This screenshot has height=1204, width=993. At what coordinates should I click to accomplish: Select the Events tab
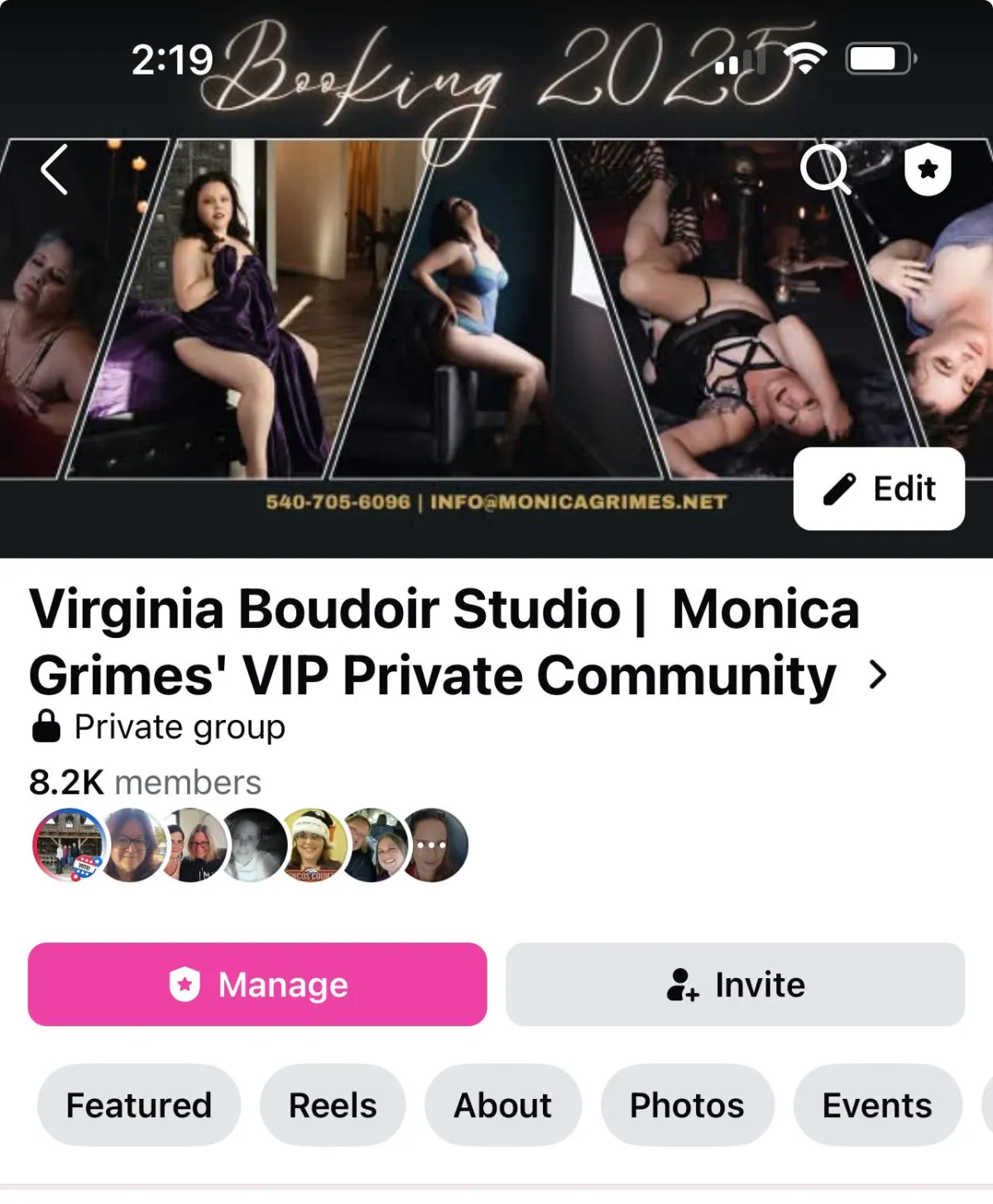[x=877, y=1106]
